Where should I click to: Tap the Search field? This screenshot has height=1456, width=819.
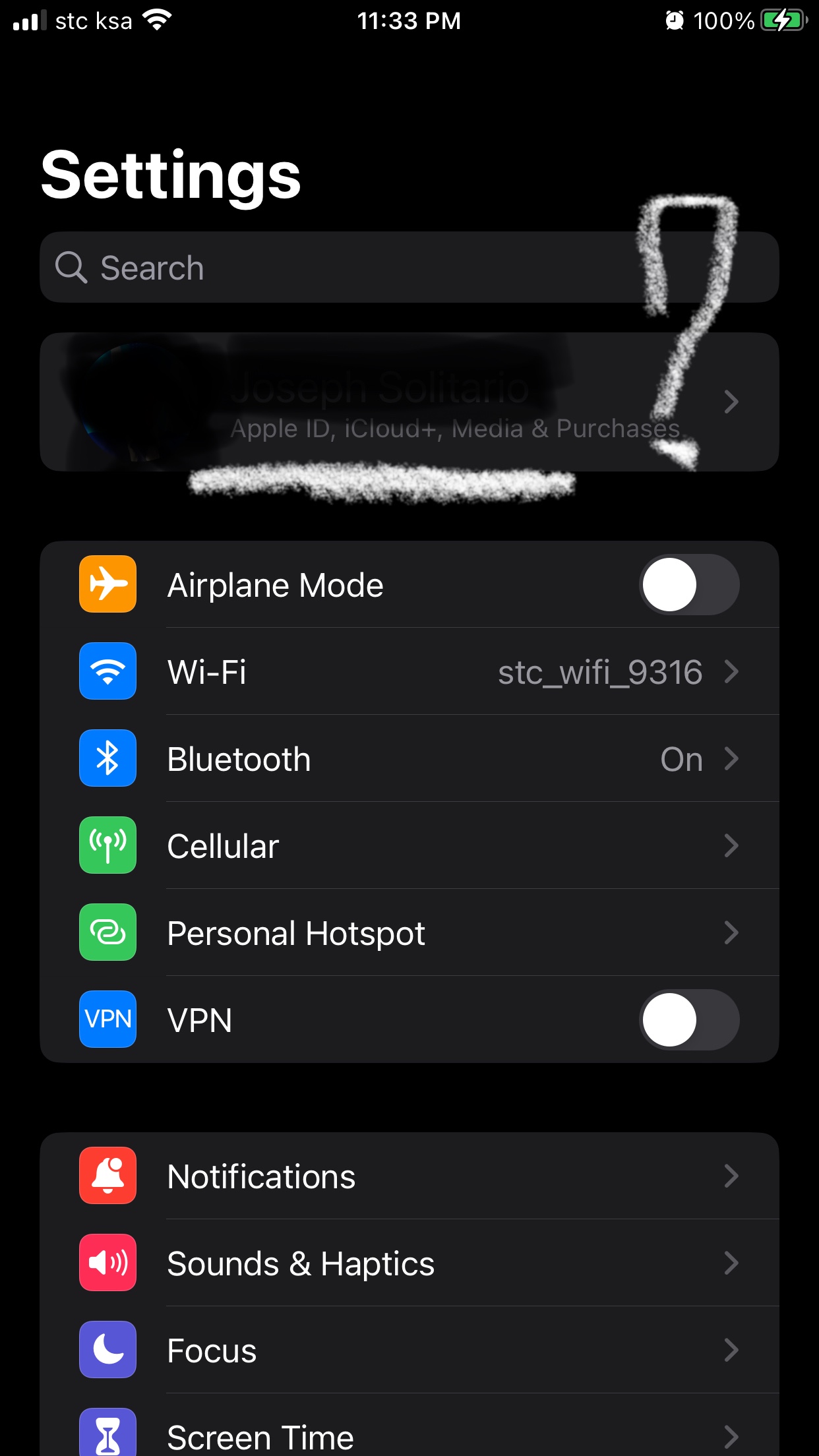[x=409, y=267]
